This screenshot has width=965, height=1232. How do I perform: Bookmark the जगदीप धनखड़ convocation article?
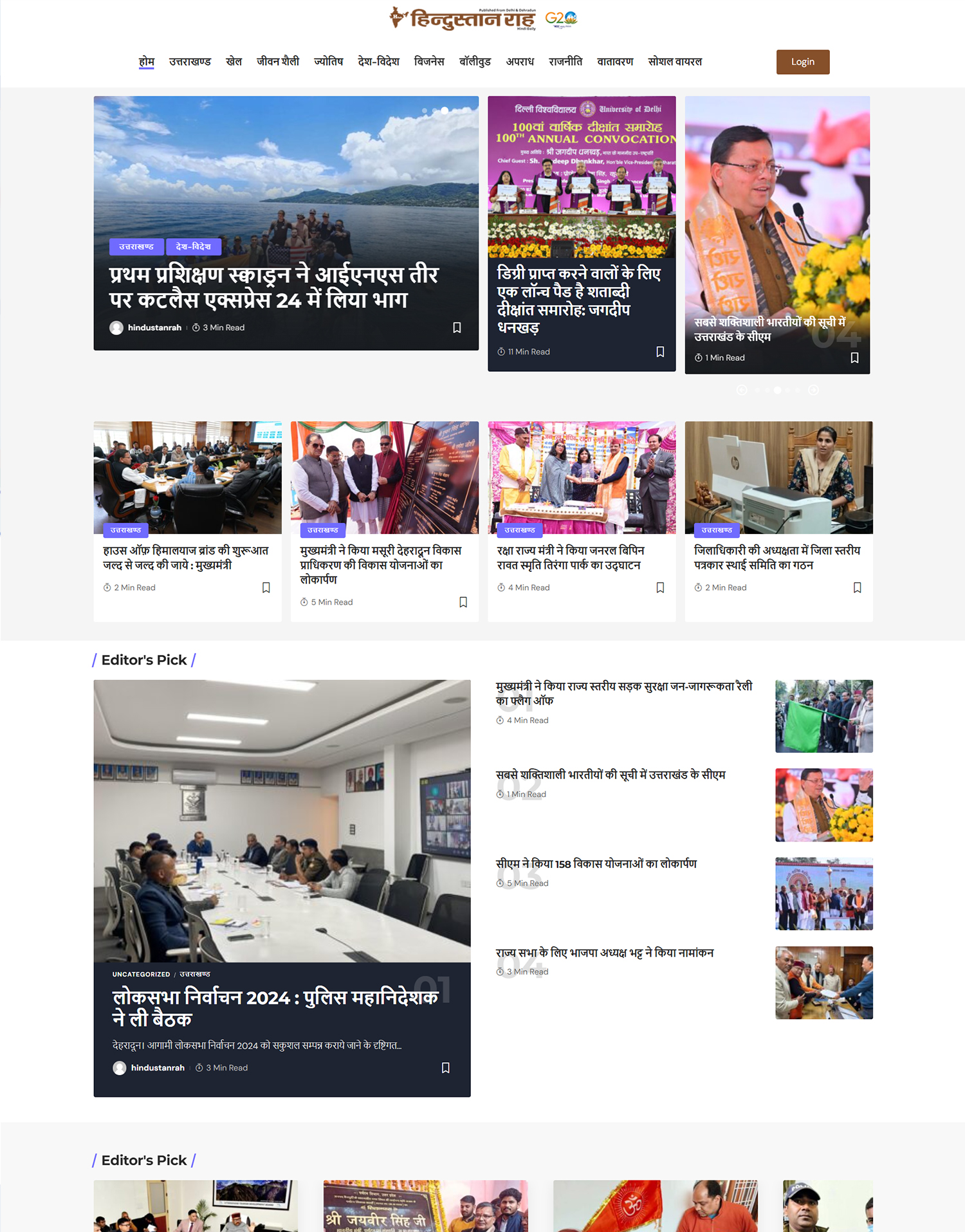[x=660, y=352]
